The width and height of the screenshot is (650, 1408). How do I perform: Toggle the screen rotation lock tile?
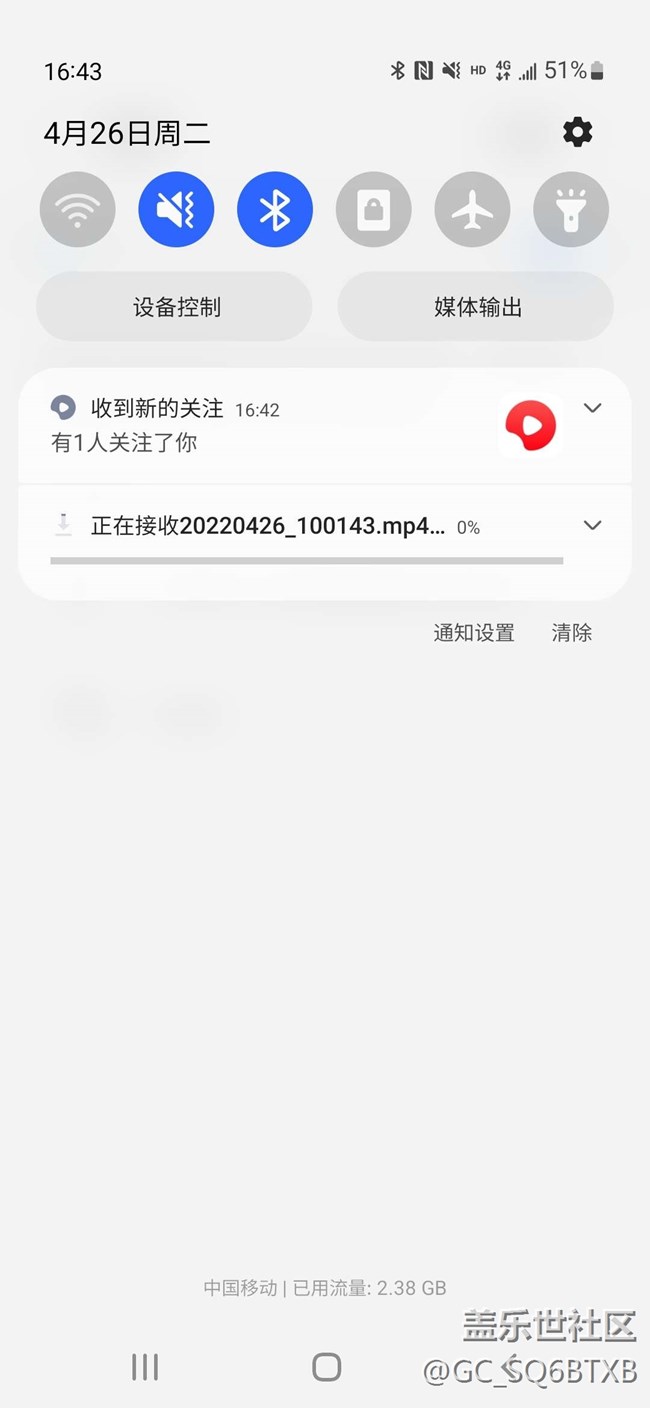tap(374, 210)
